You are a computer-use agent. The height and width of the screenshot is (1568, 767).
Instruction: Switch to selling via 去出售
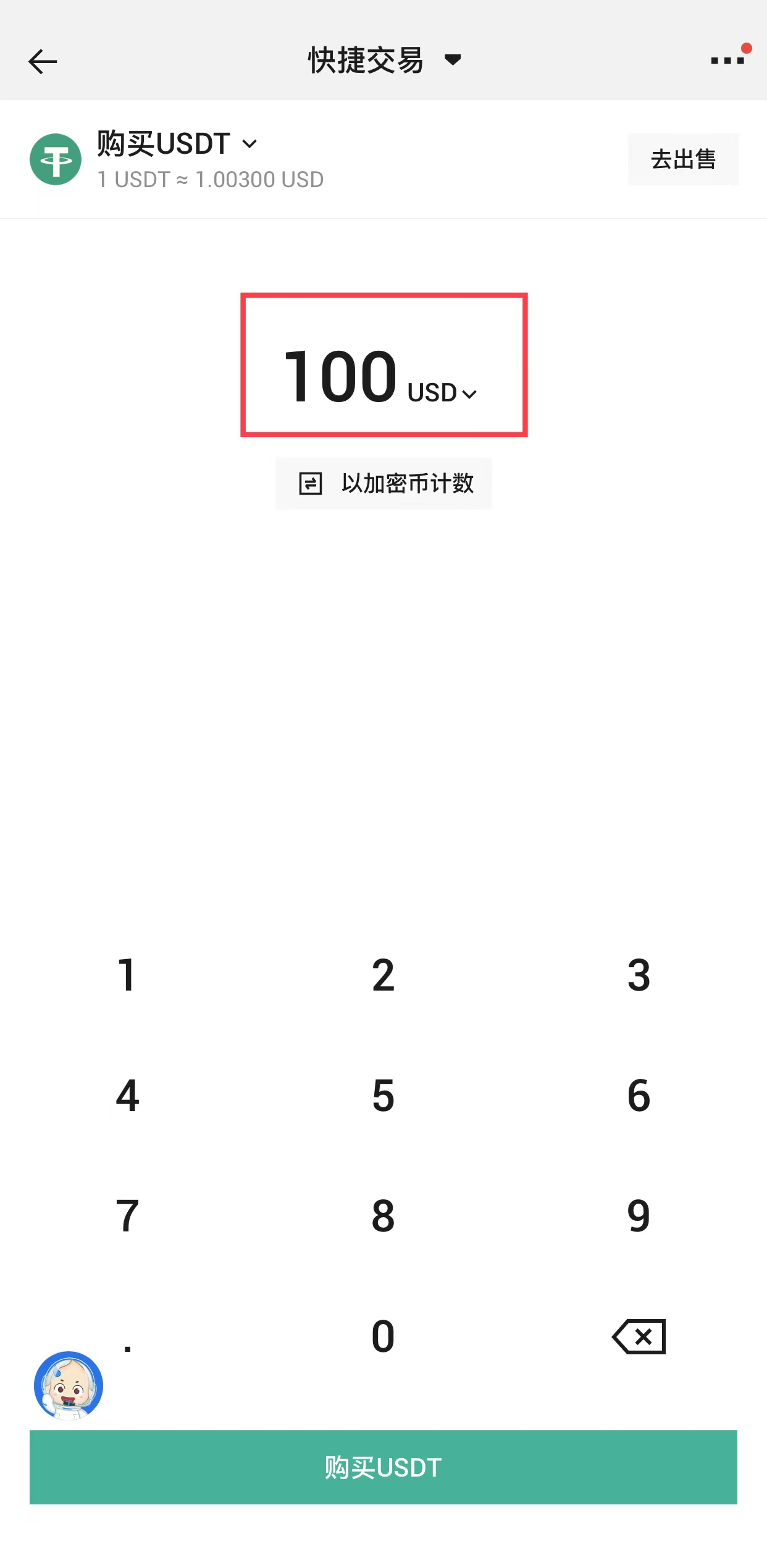pyautogui.click(x=683, y=159)
